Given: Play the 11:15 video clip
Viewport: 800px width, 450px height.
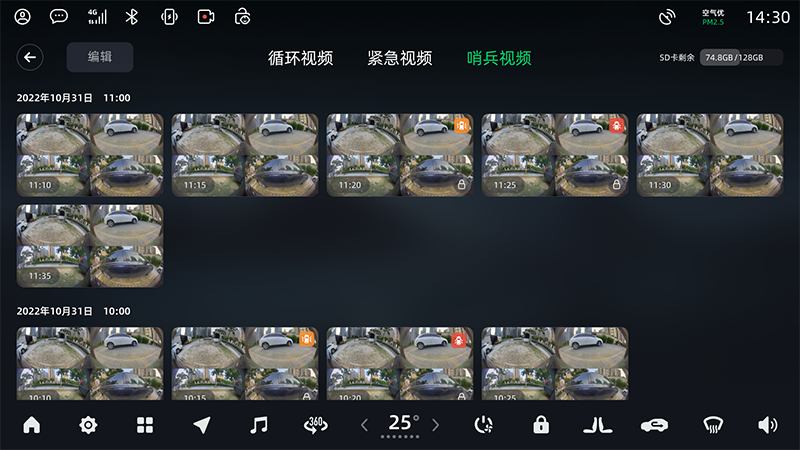Looking at the screenshot, I should (x=245, y=155).
